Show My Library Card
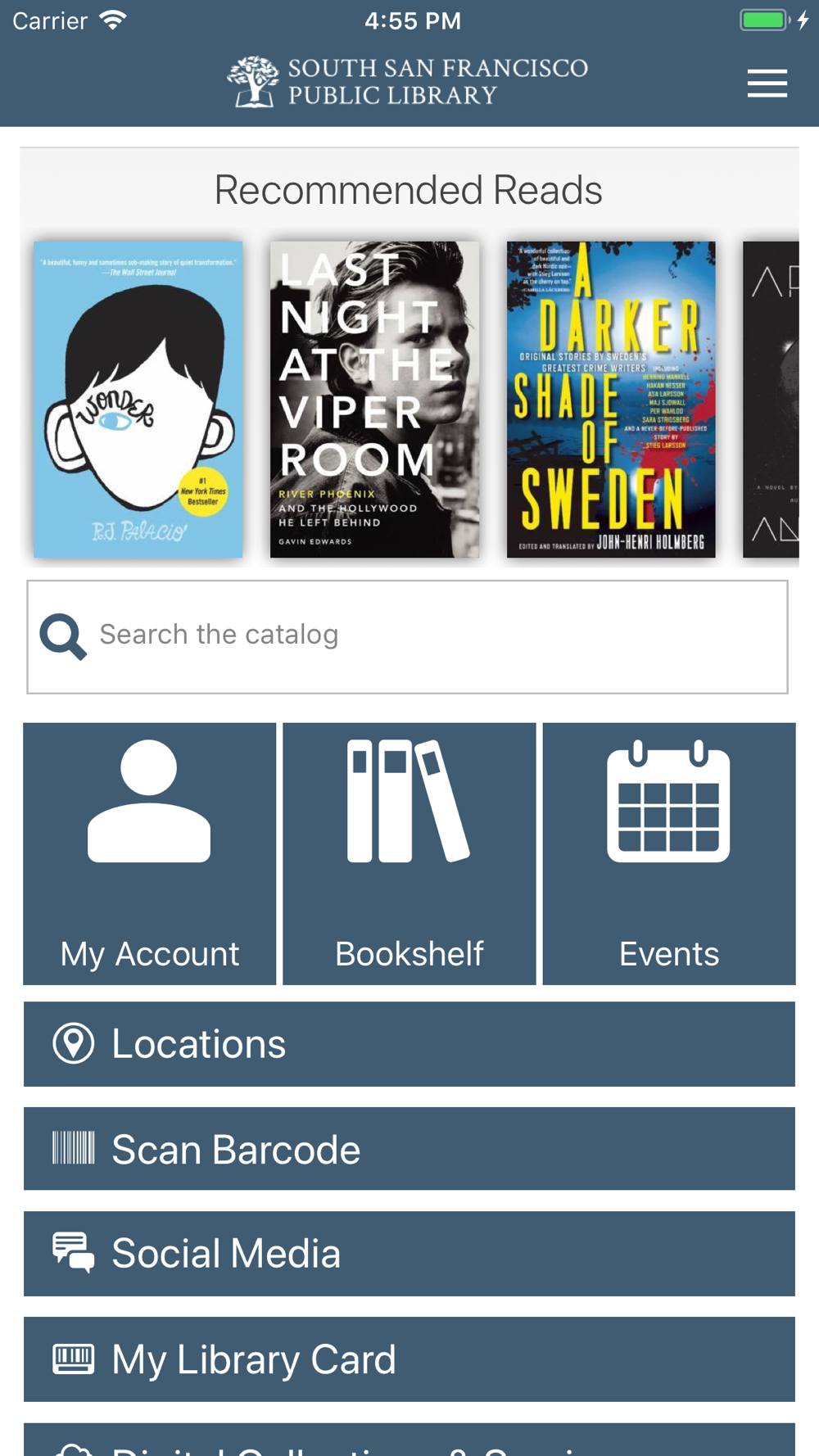The width and height of the screenshot is (819, 1456). [409, 1359]
